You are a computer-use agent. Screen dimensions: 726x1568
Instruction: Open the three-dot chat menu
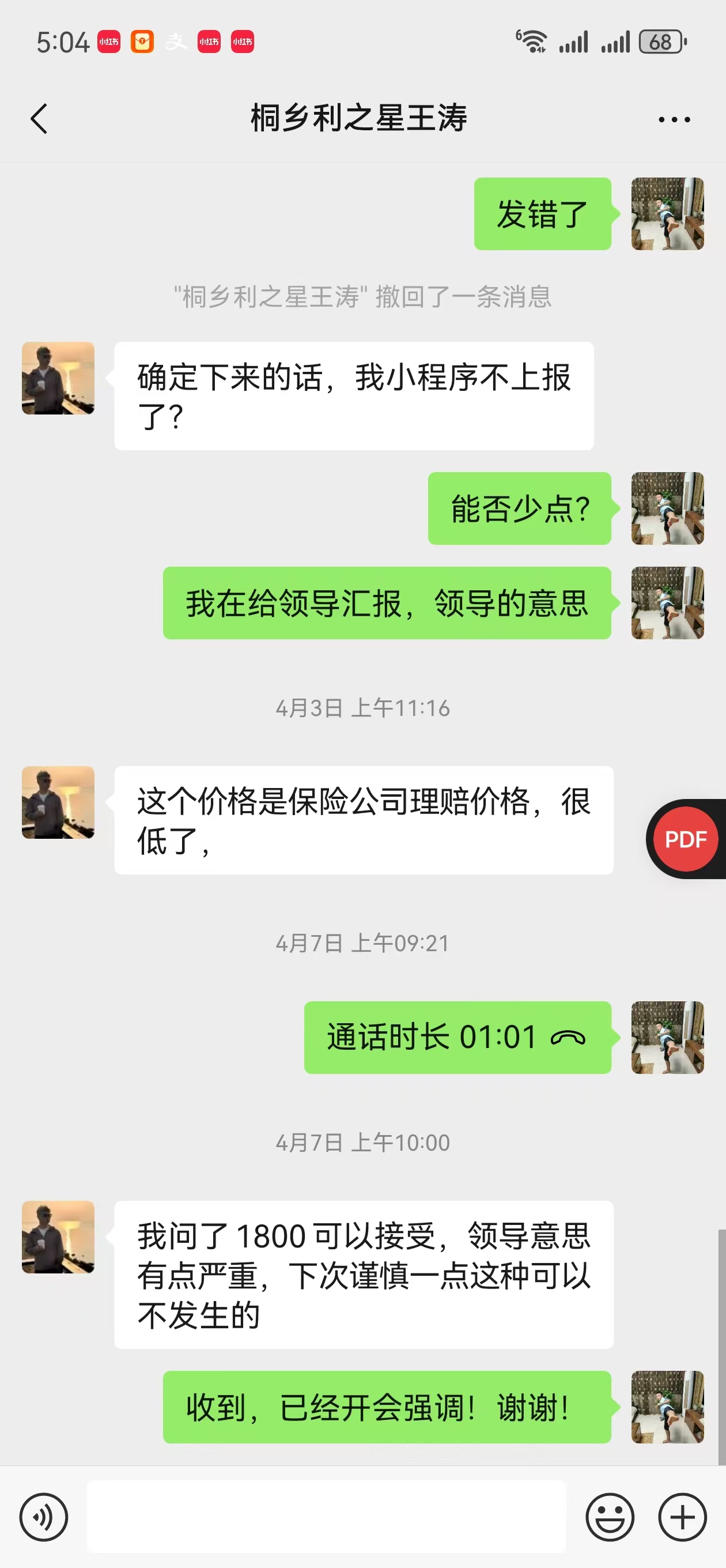tap(674, 119)
